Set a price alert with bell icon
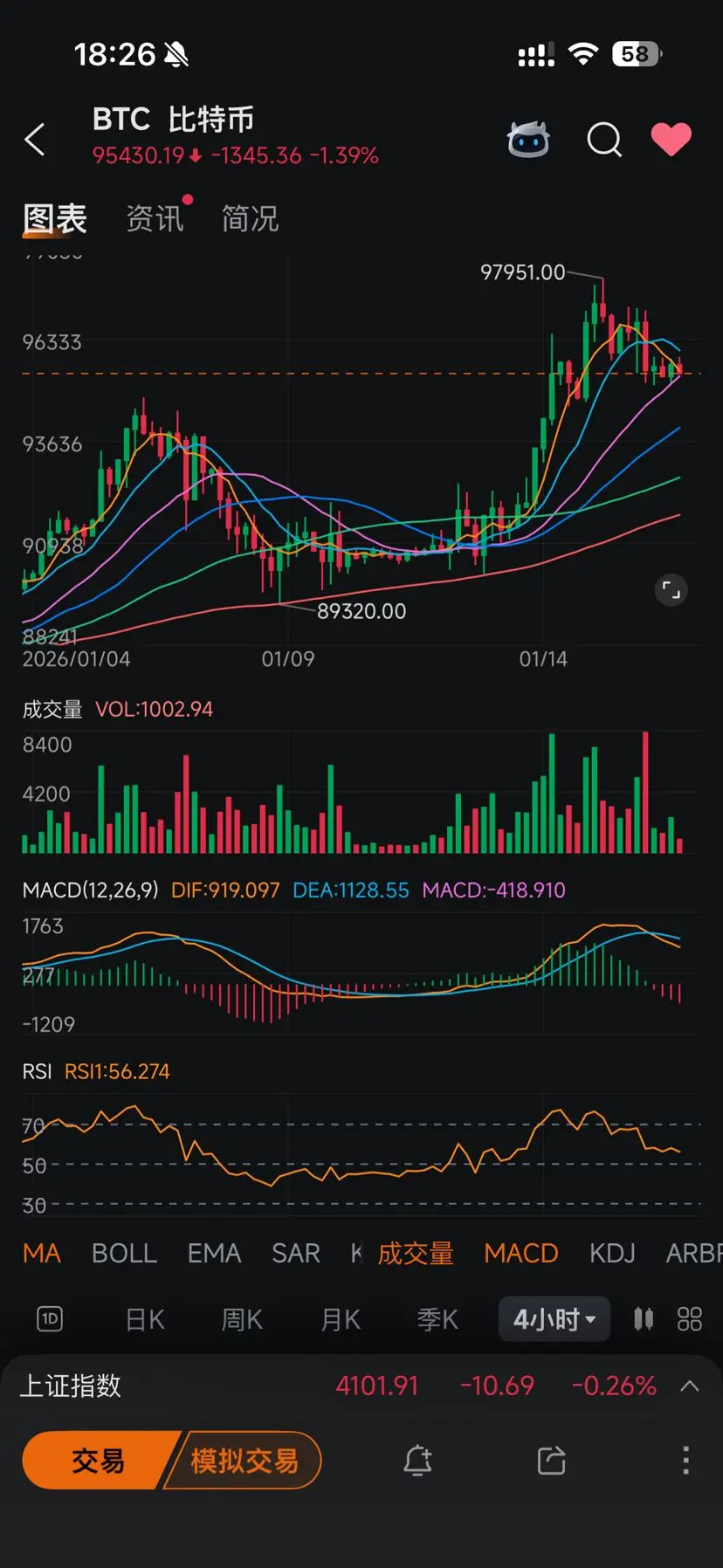This screenshot has height=1568, width=723. [x=417, y=1460]
